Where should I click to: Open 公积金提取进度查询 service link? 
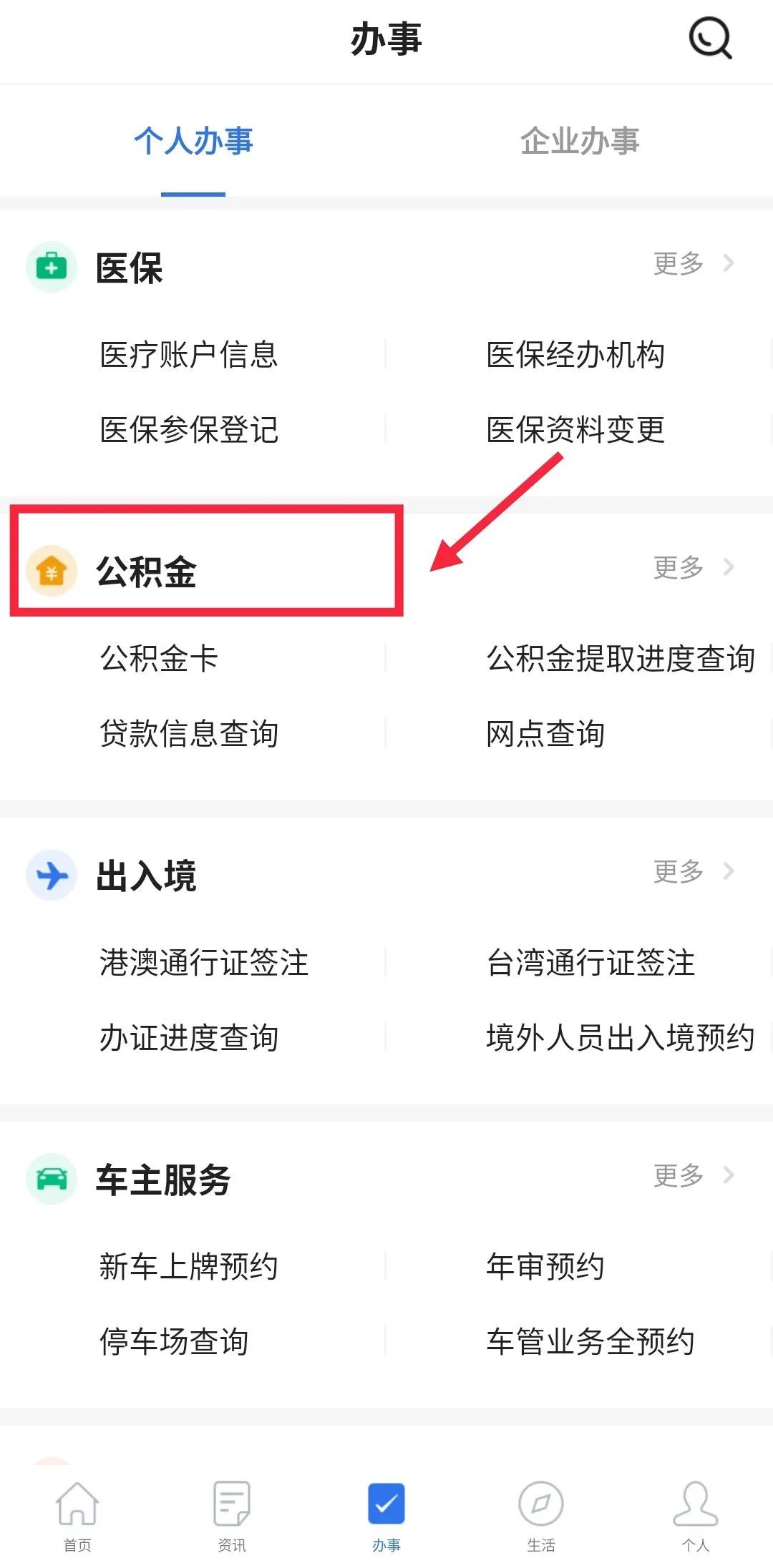point(620,659)
